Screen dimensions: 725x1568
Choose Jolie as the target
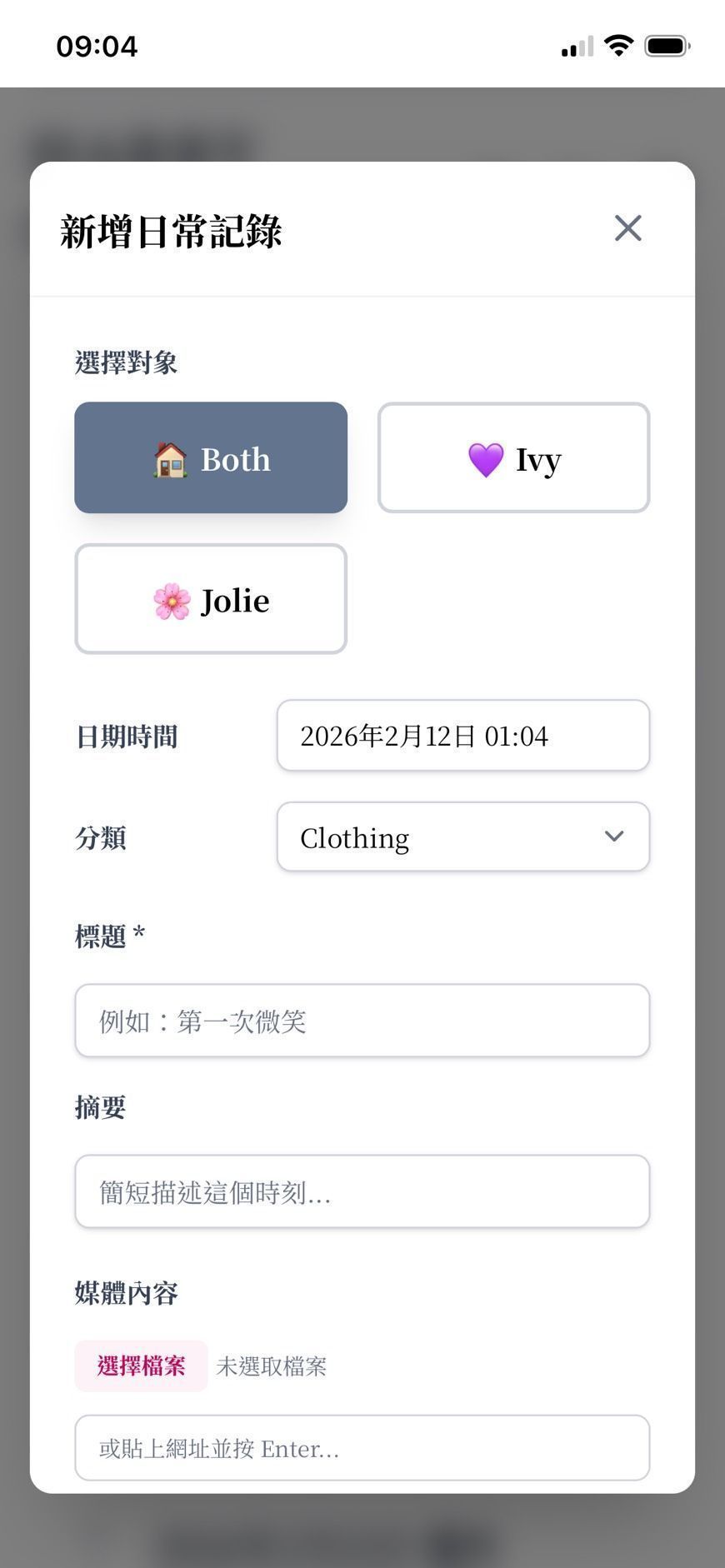pos(211,600)
